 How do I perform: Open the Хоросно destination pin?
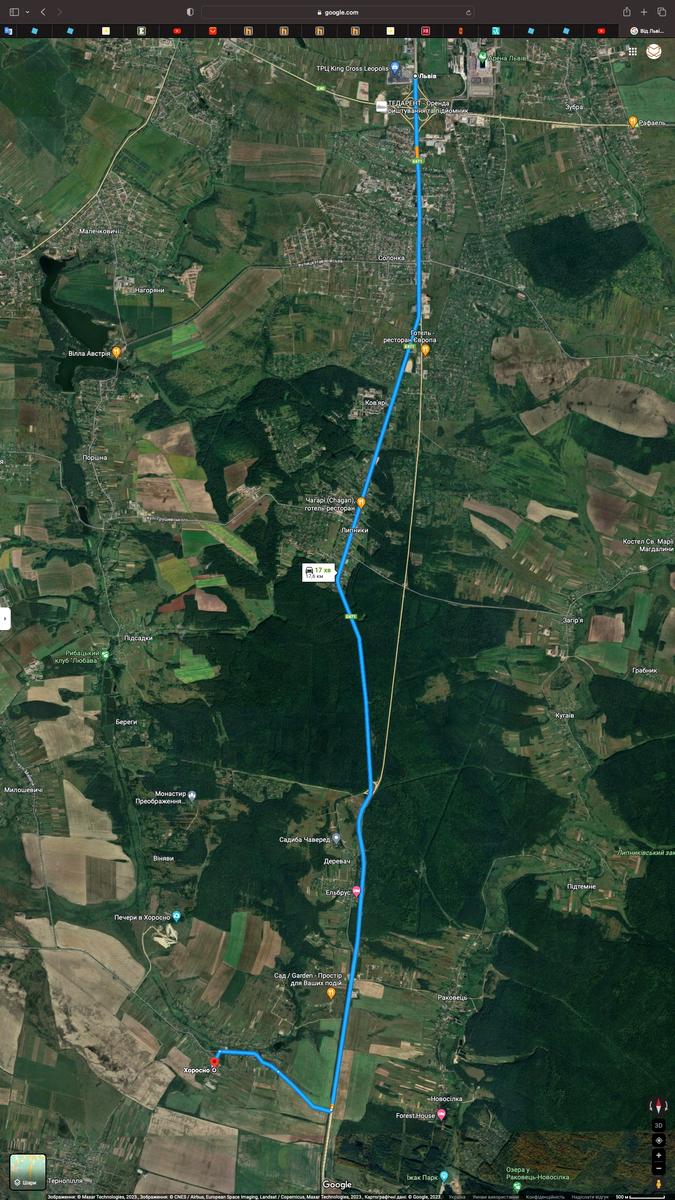pyautogui.click(x=214, y=1062)
